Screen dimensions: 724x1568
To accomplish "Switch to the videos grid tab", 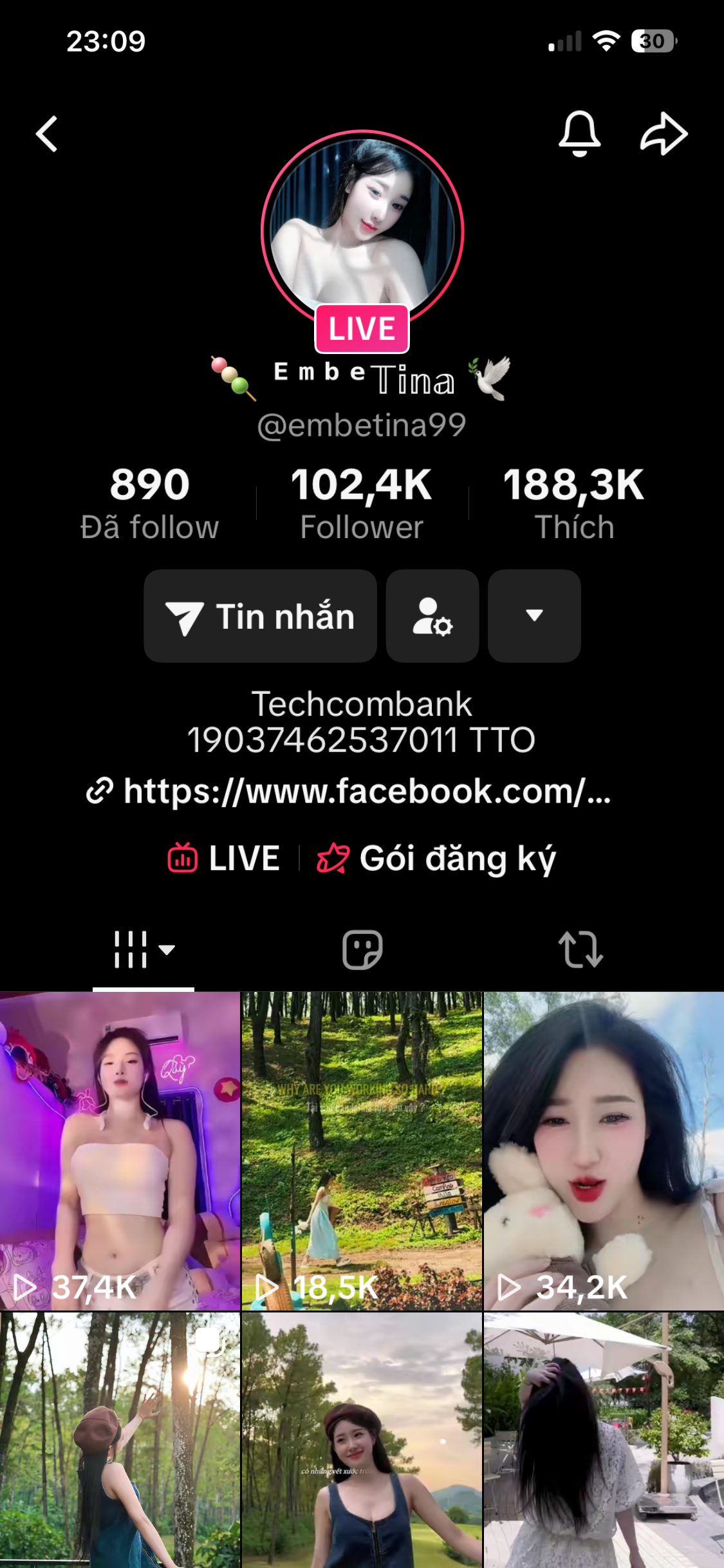I will coord(144,949).
